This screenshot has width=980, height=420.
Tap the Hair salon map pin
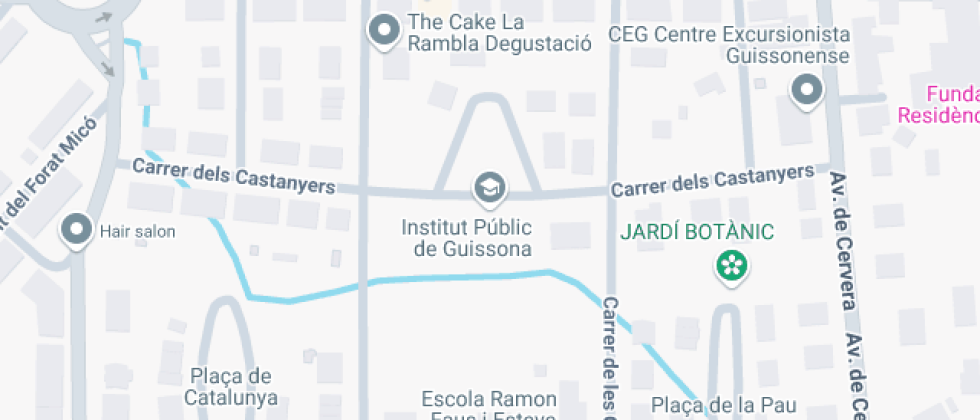76,230
